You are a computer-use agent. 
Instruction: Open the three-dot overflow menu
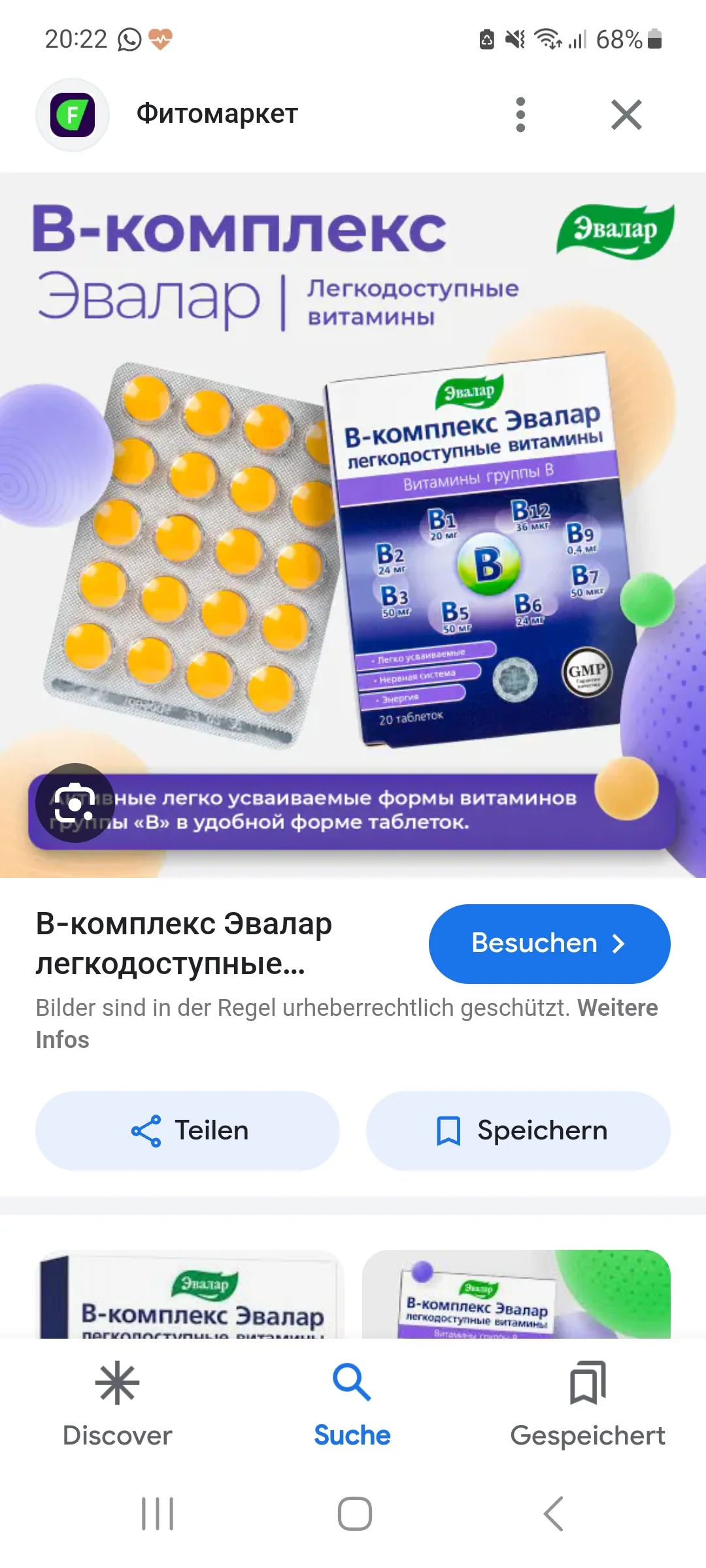point(520,114)
